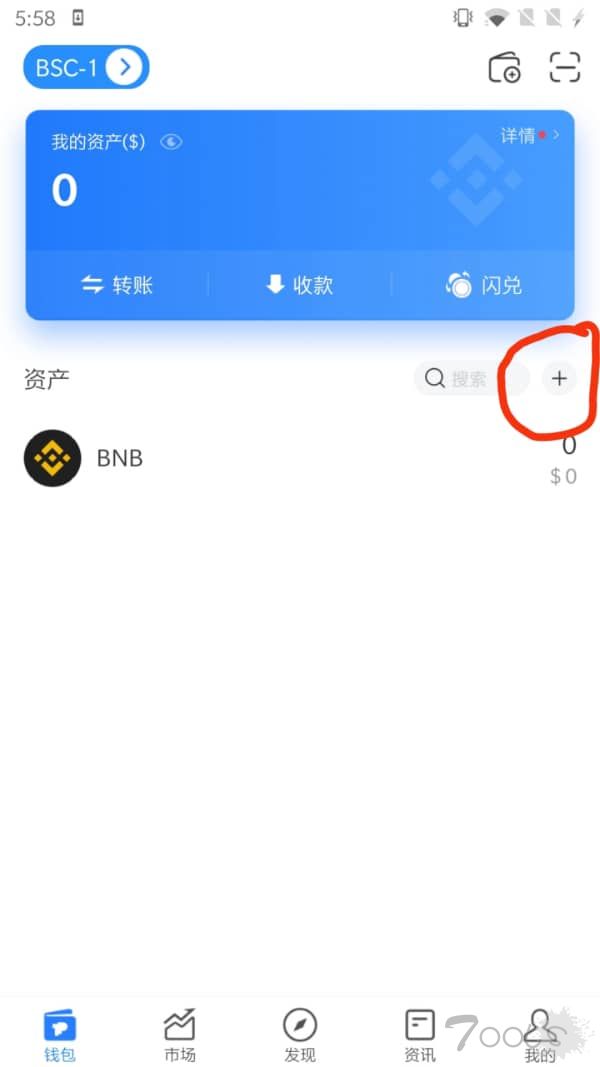Switch to the 资讯 news tab
This screenshot has height=1067, width=600.
420,1035
